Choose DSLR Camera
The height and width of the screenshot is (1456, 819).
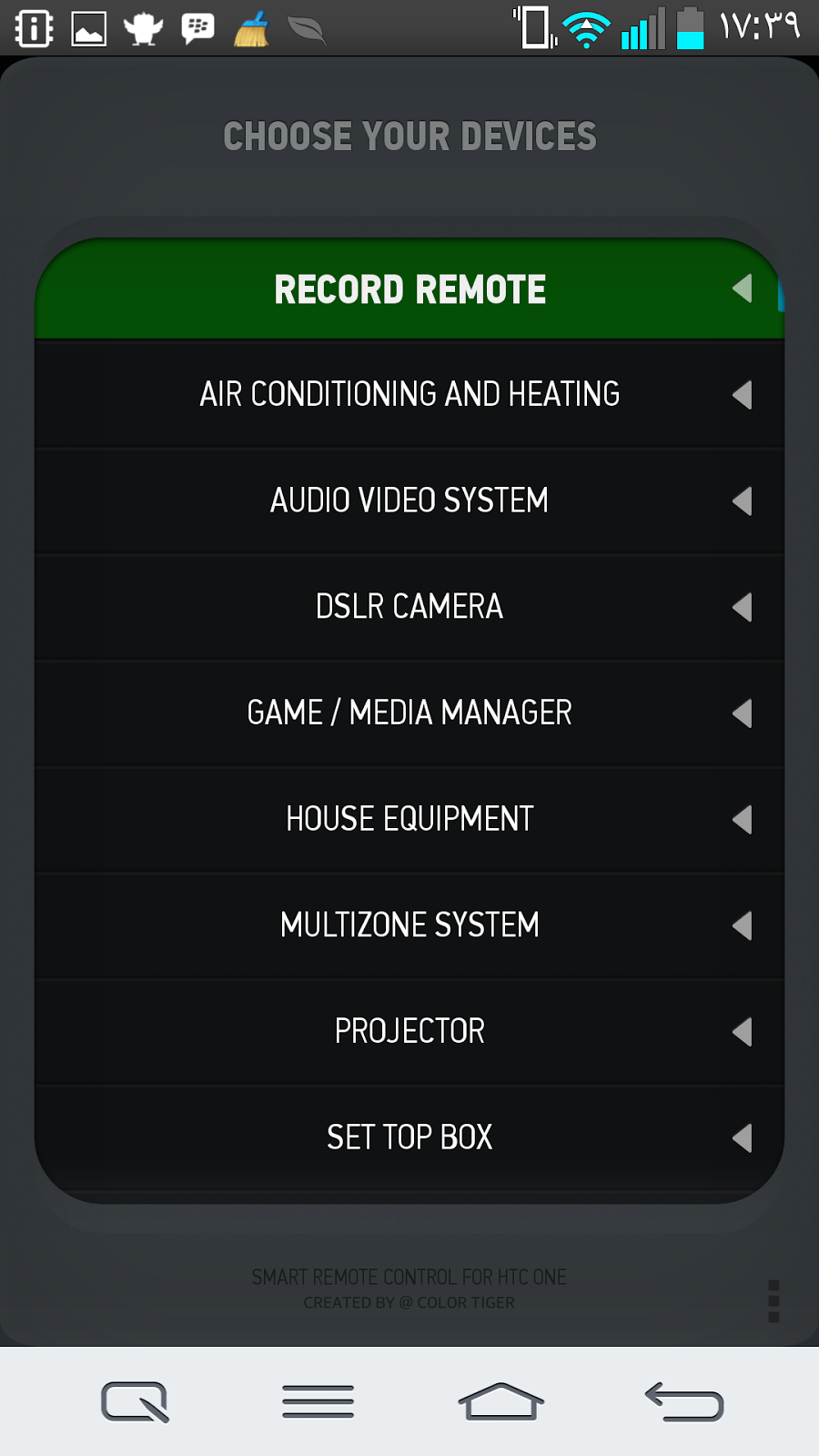(x=409, y=606)
